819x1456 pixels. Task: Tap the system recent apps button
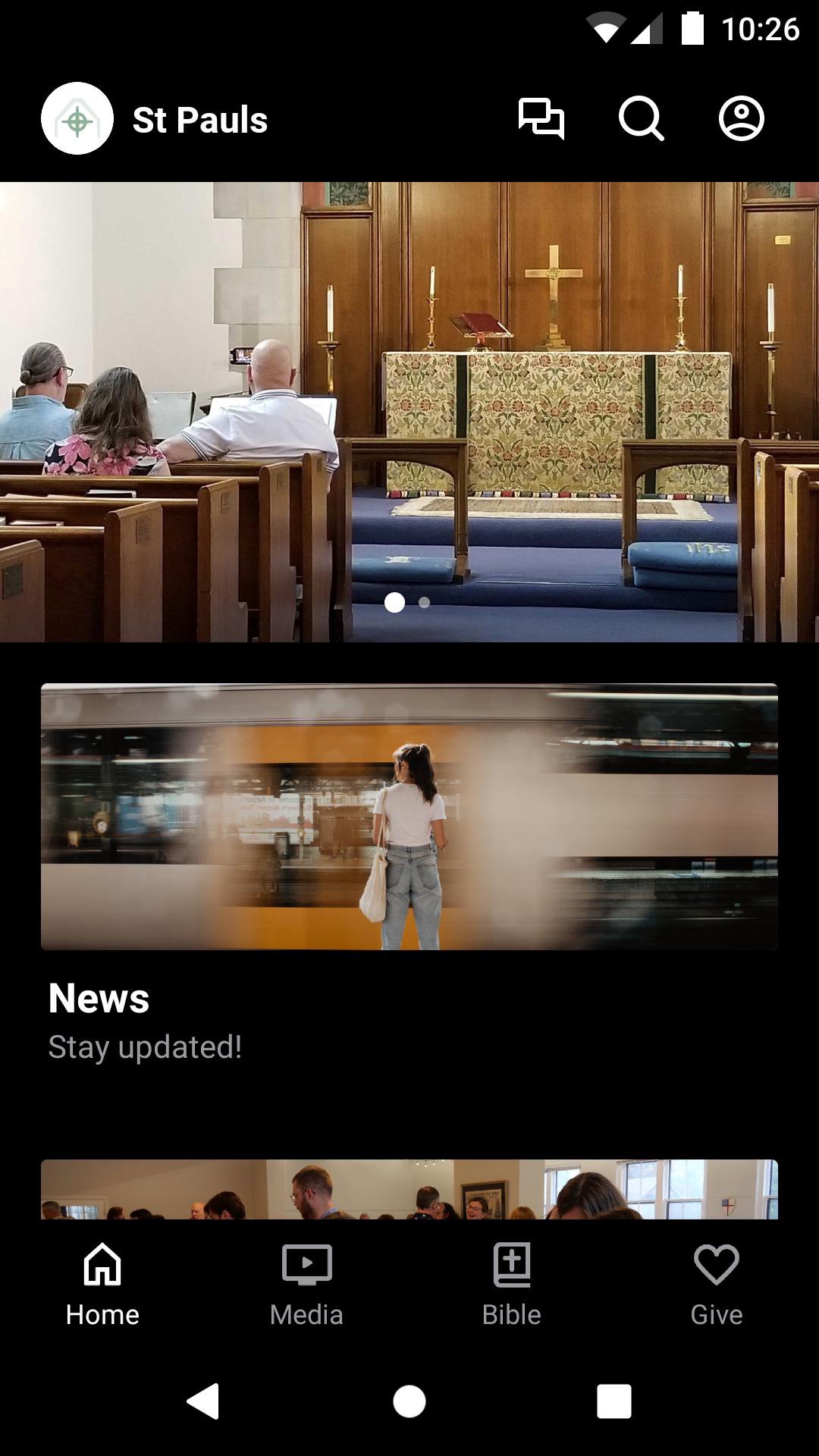coord(614,1401)
